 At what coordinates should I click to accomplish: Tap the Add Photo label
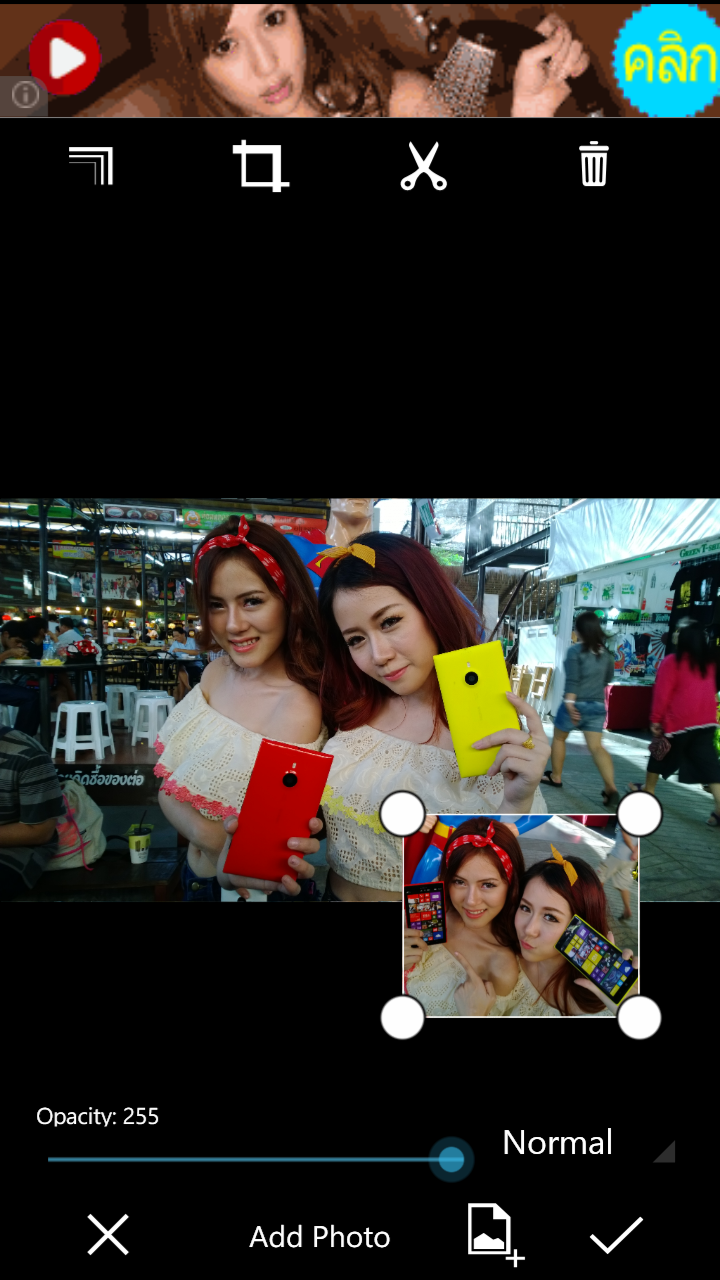point(319,1237)
